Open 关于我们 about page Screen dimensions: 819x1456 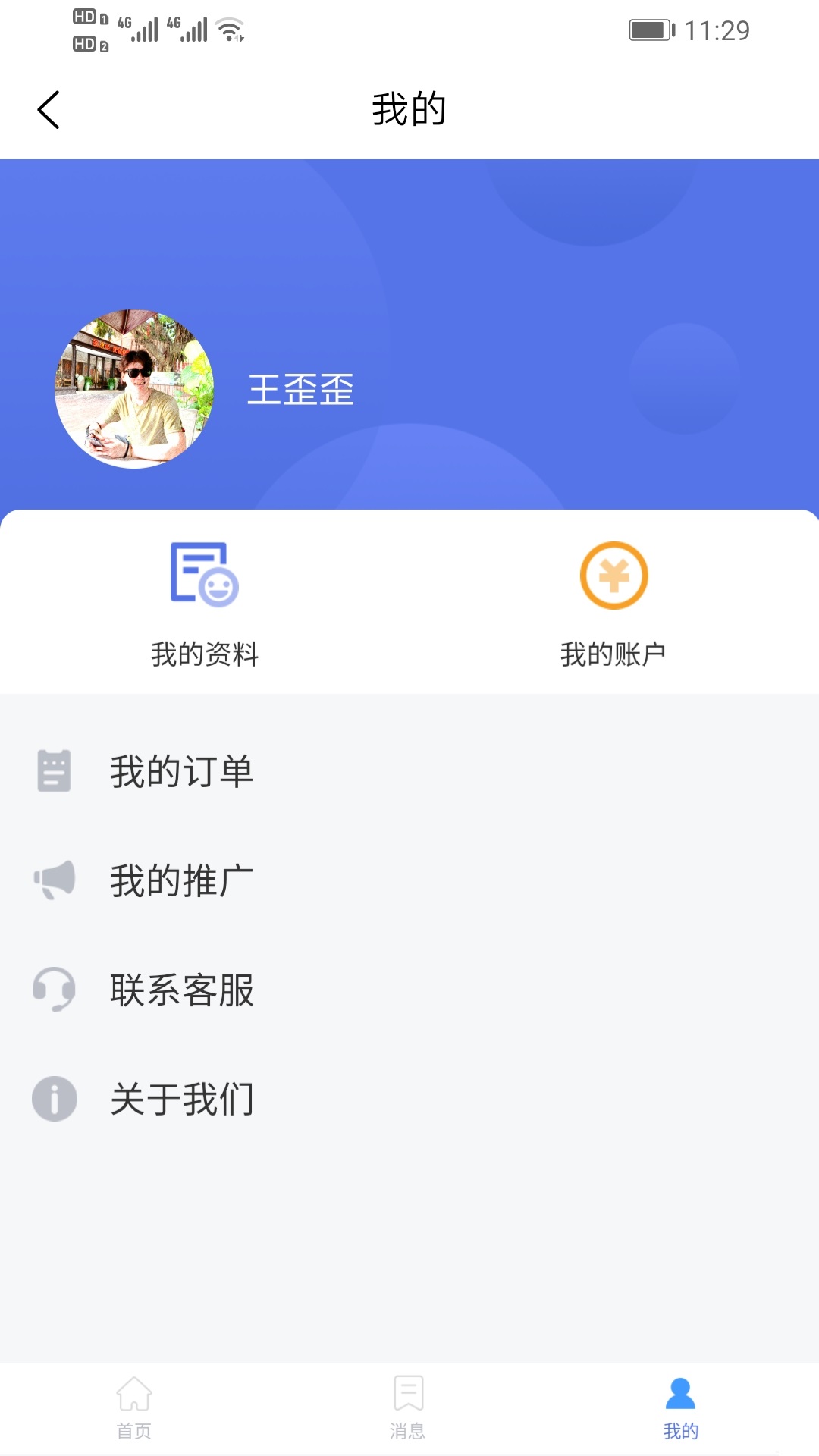tap(182, 1099)
